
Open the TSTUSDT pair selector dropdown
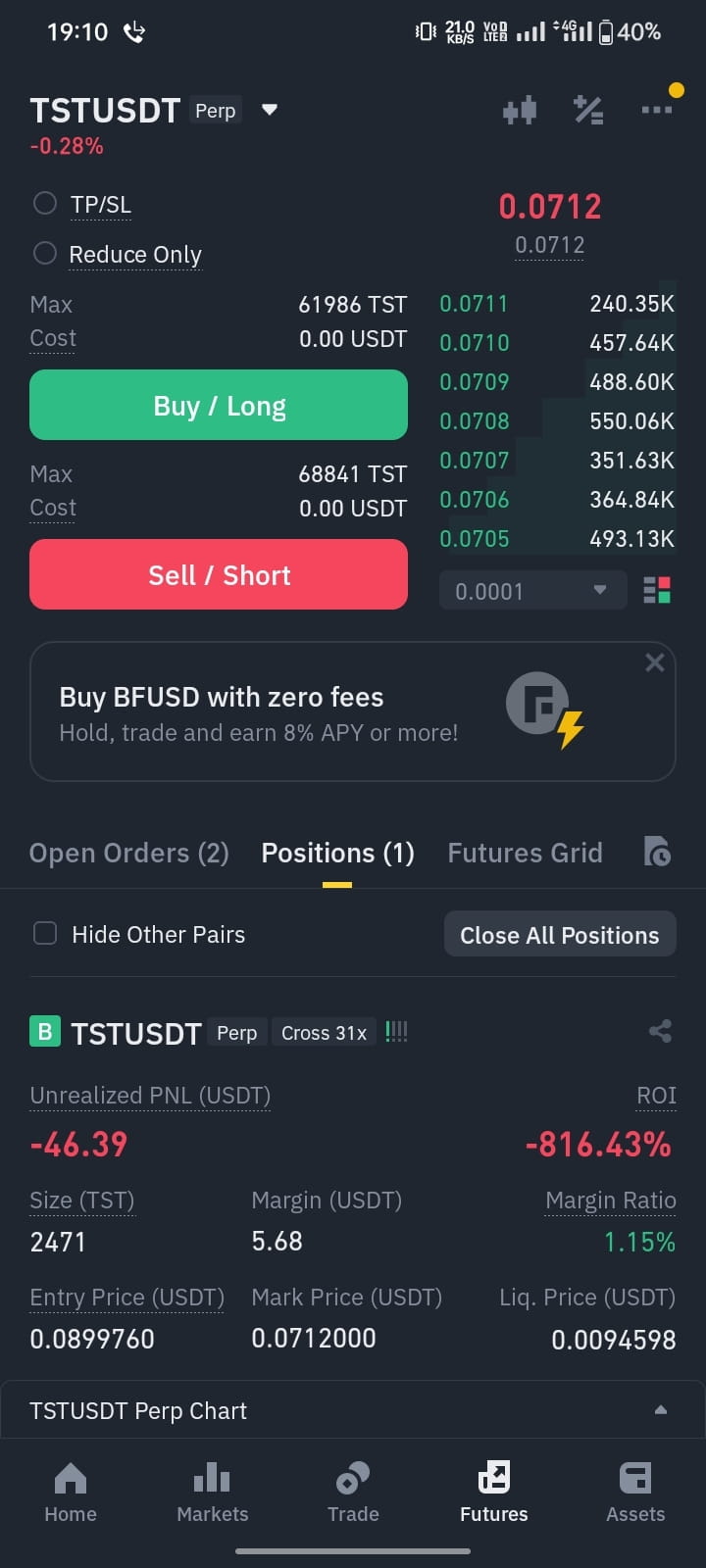(x=270, y=110)
